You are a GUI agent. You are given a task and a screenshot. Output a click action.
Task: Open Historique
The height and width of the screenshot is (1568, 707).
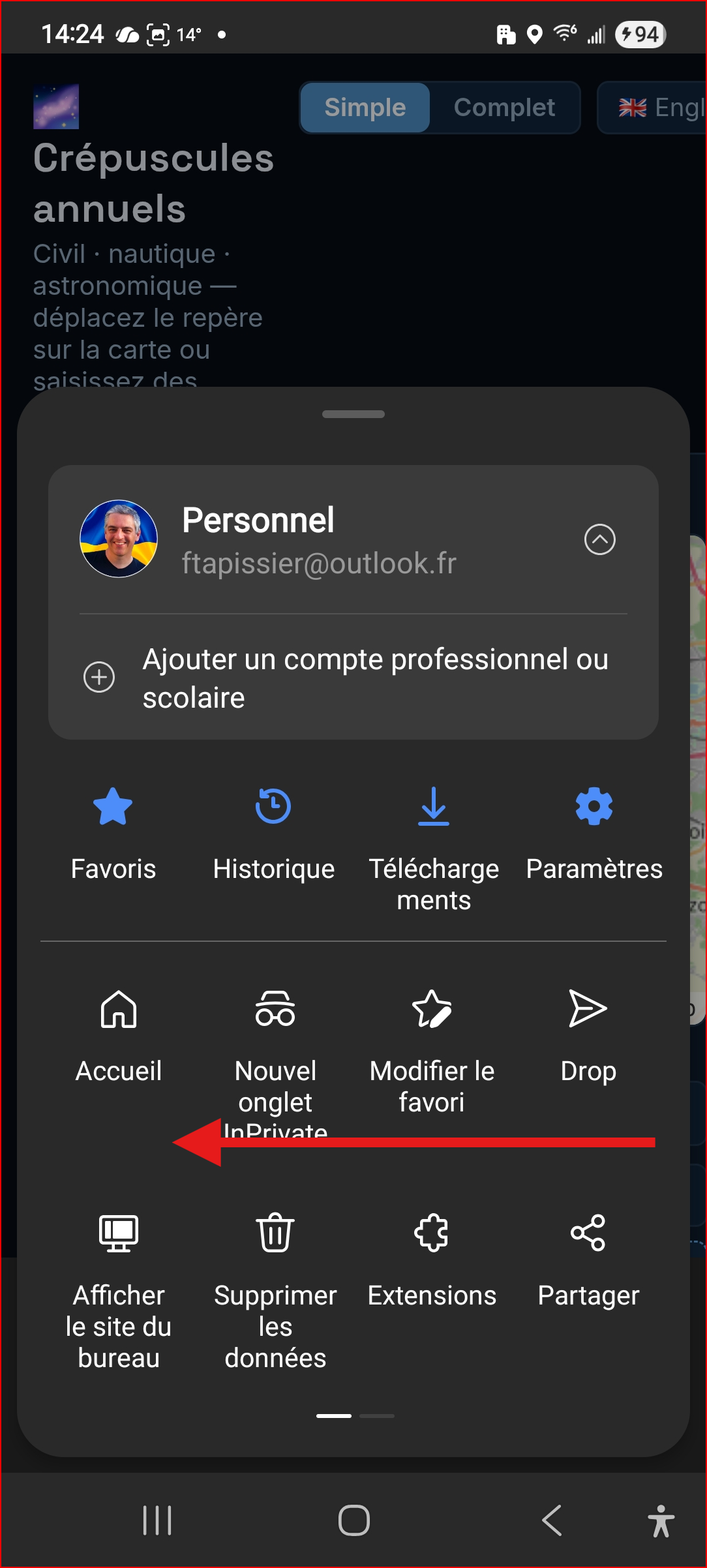(273, 835)
